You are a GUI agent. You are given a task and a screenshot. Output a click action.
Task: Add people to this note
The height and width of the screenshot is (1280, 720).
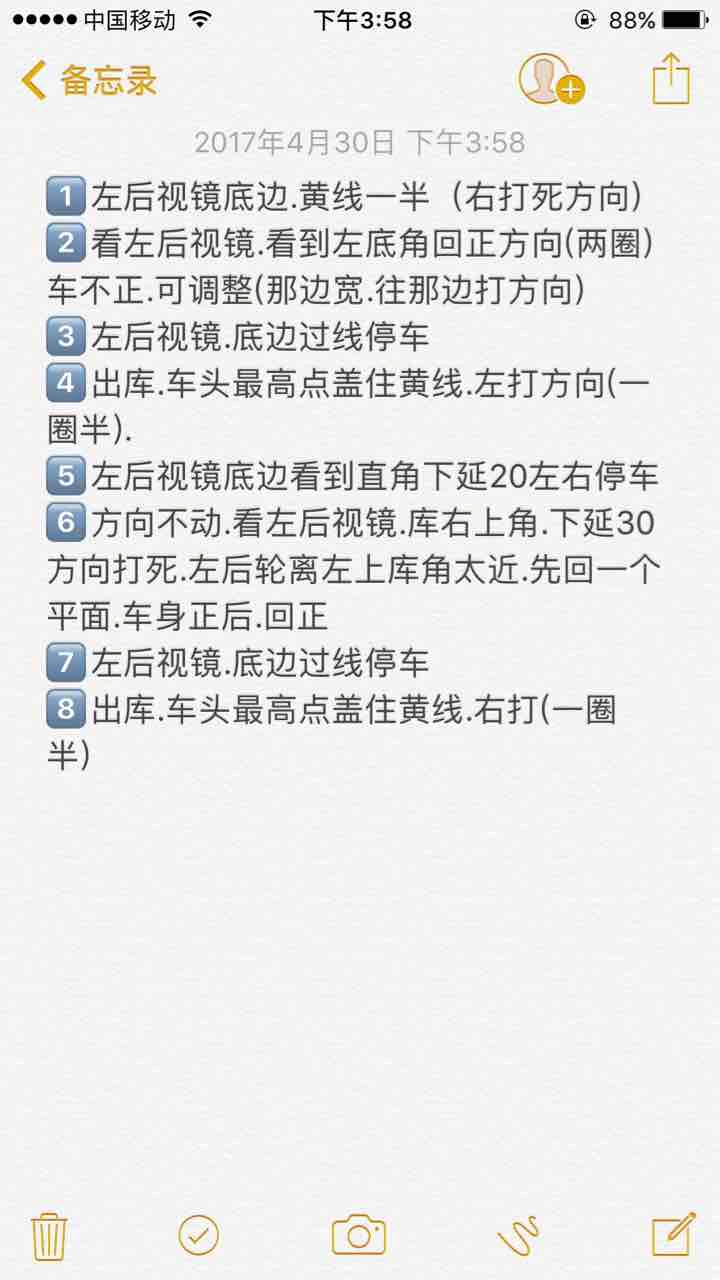pos(551,78)
